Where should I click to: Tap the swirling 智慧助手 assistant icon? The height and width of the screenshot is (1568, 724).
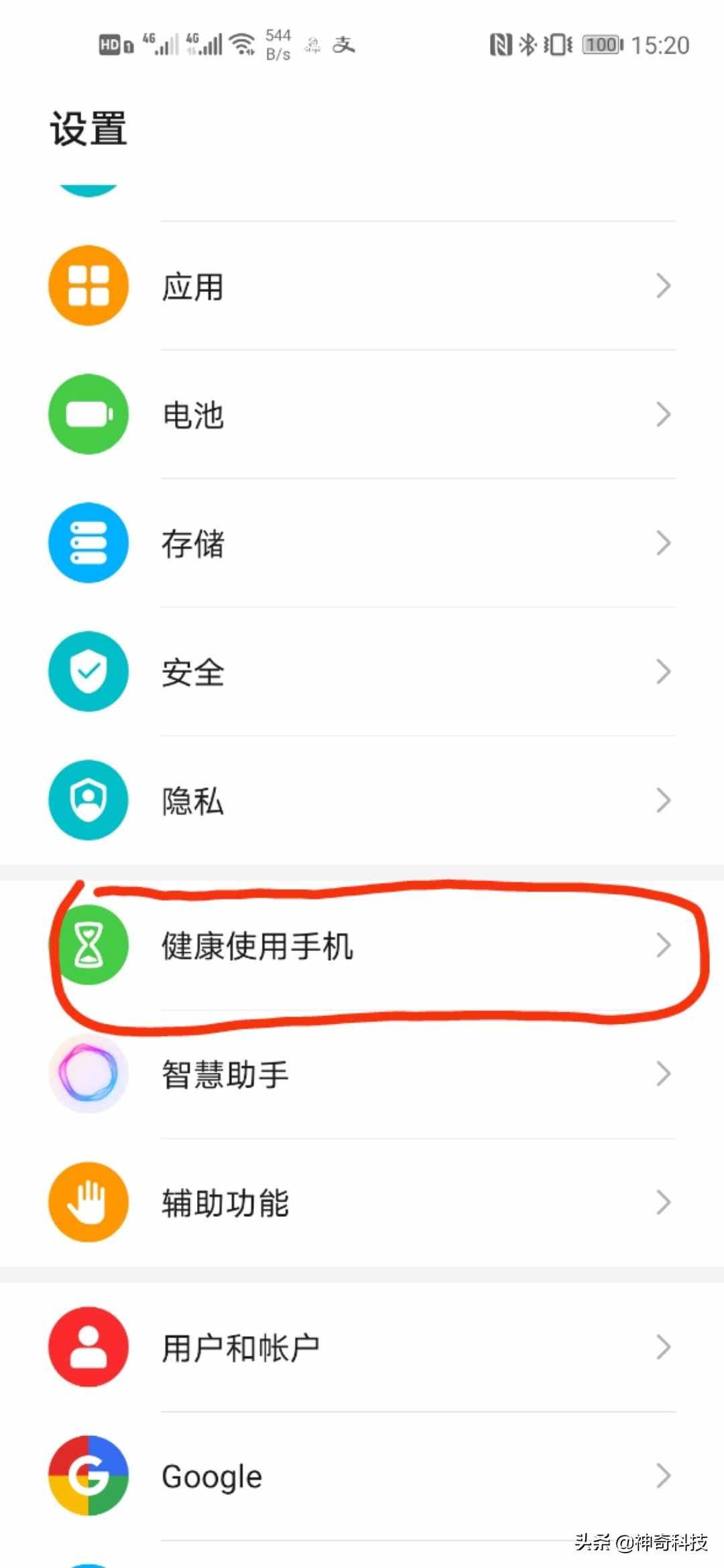(88, 1073)
